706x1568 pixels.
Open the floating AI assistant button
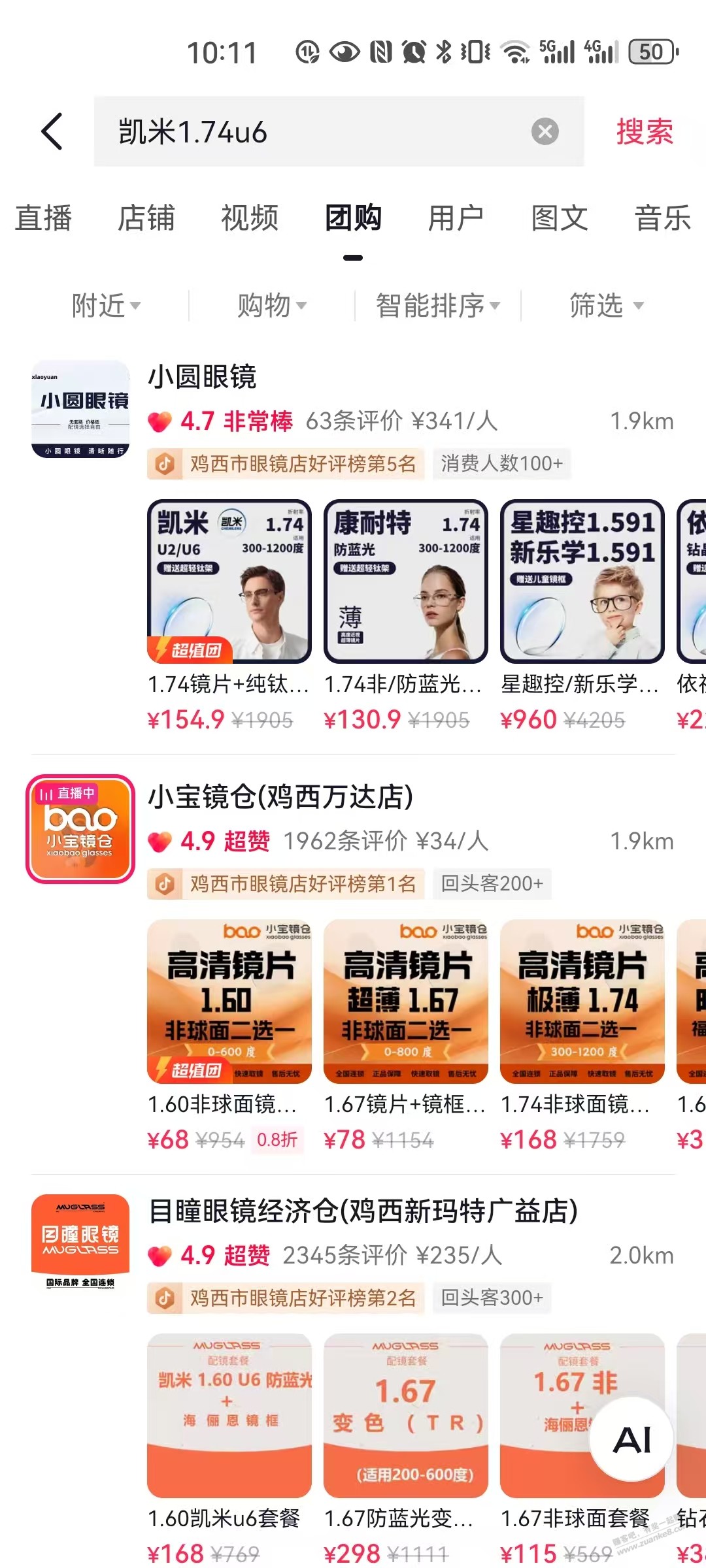coord(631,1440)
